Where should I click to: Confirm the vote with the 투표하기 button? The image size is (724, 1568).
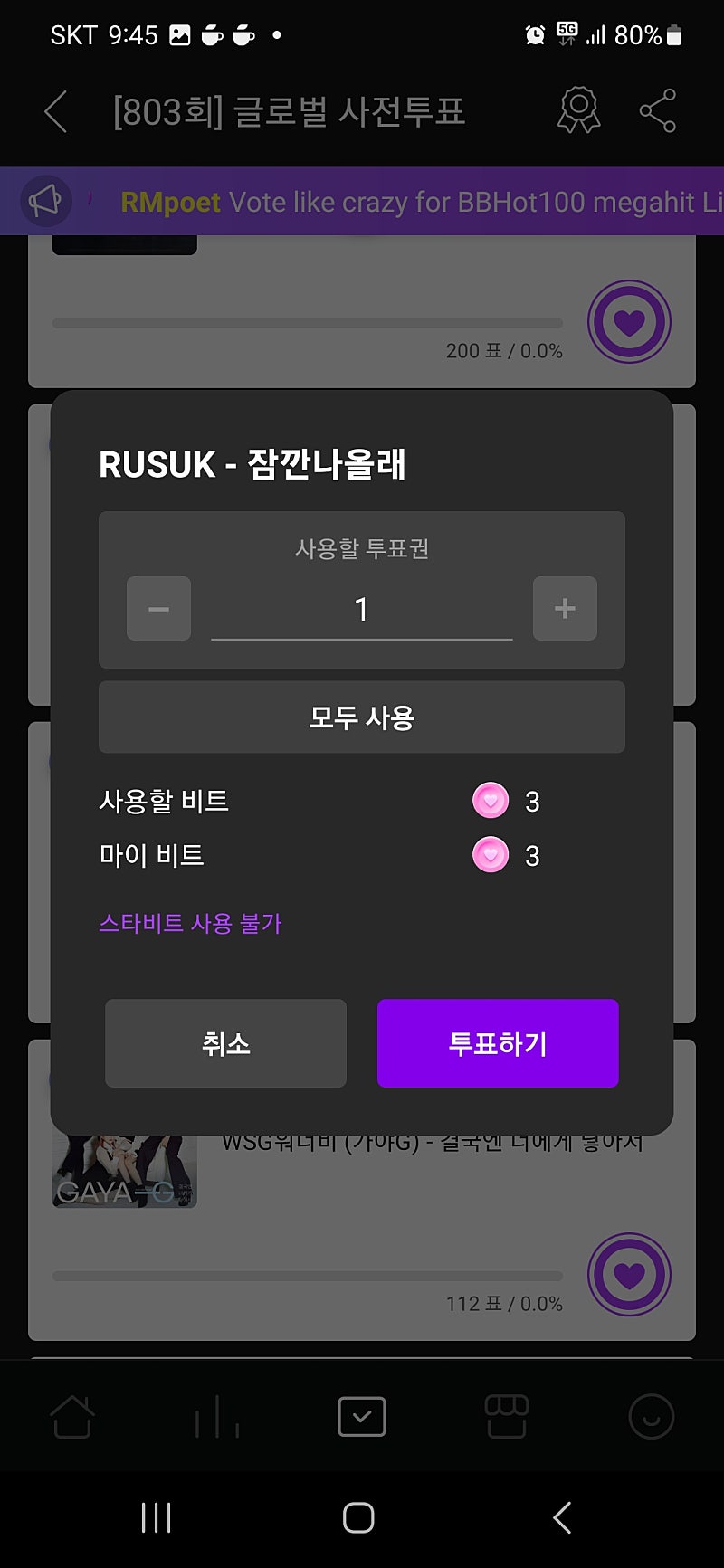(498, 1043)
